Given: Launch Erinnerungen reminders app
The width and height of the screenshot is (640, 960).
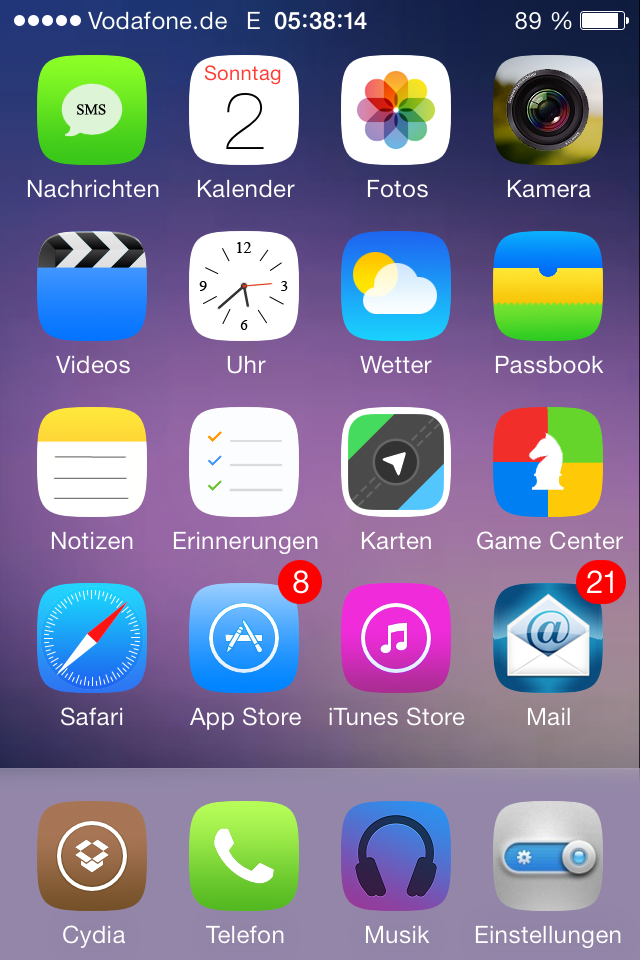Looking at the screenshot, I should 244,462.
